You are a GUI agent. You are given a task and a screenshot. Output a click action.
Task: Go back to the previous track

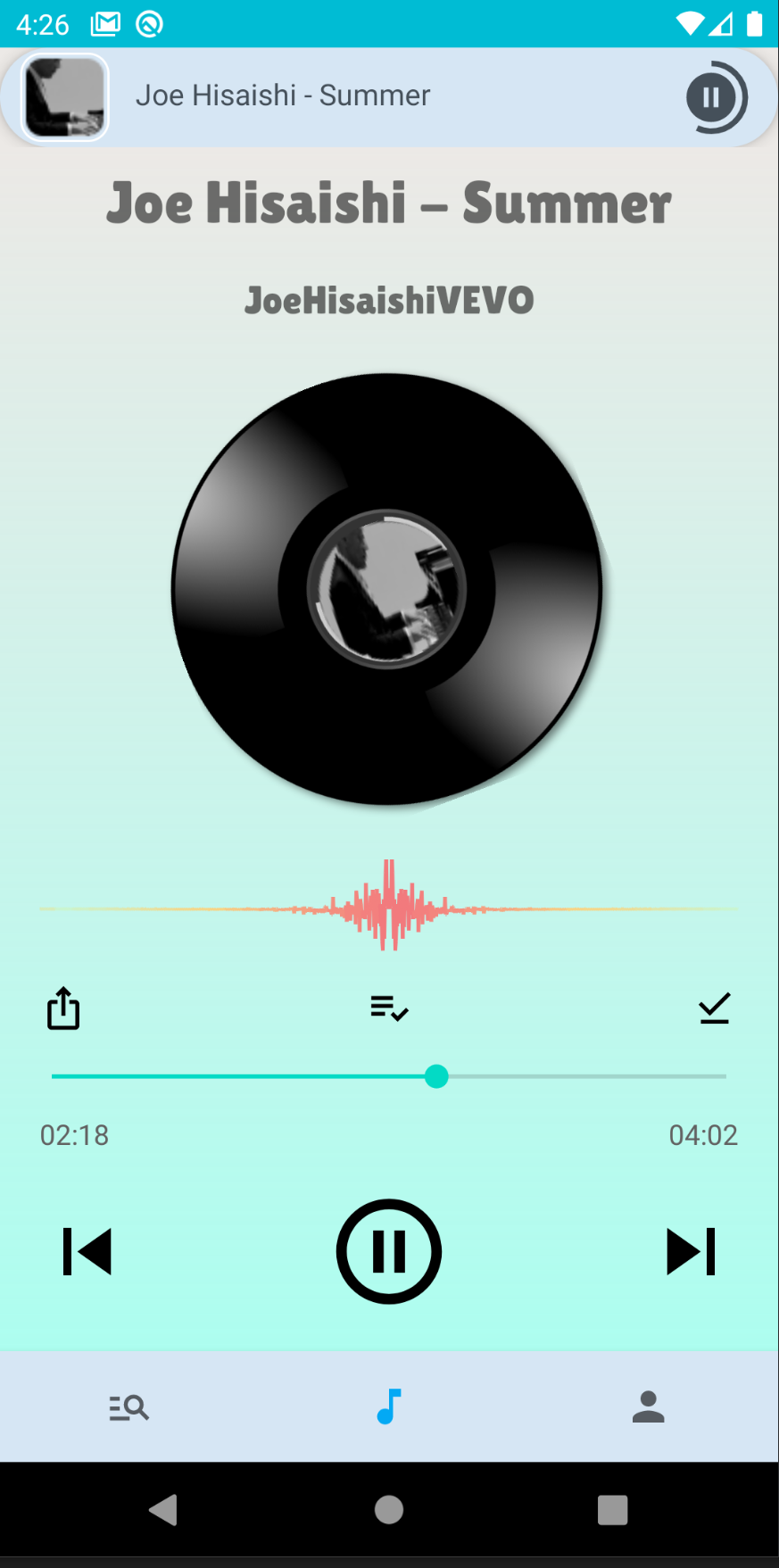tap(87, 1251)
